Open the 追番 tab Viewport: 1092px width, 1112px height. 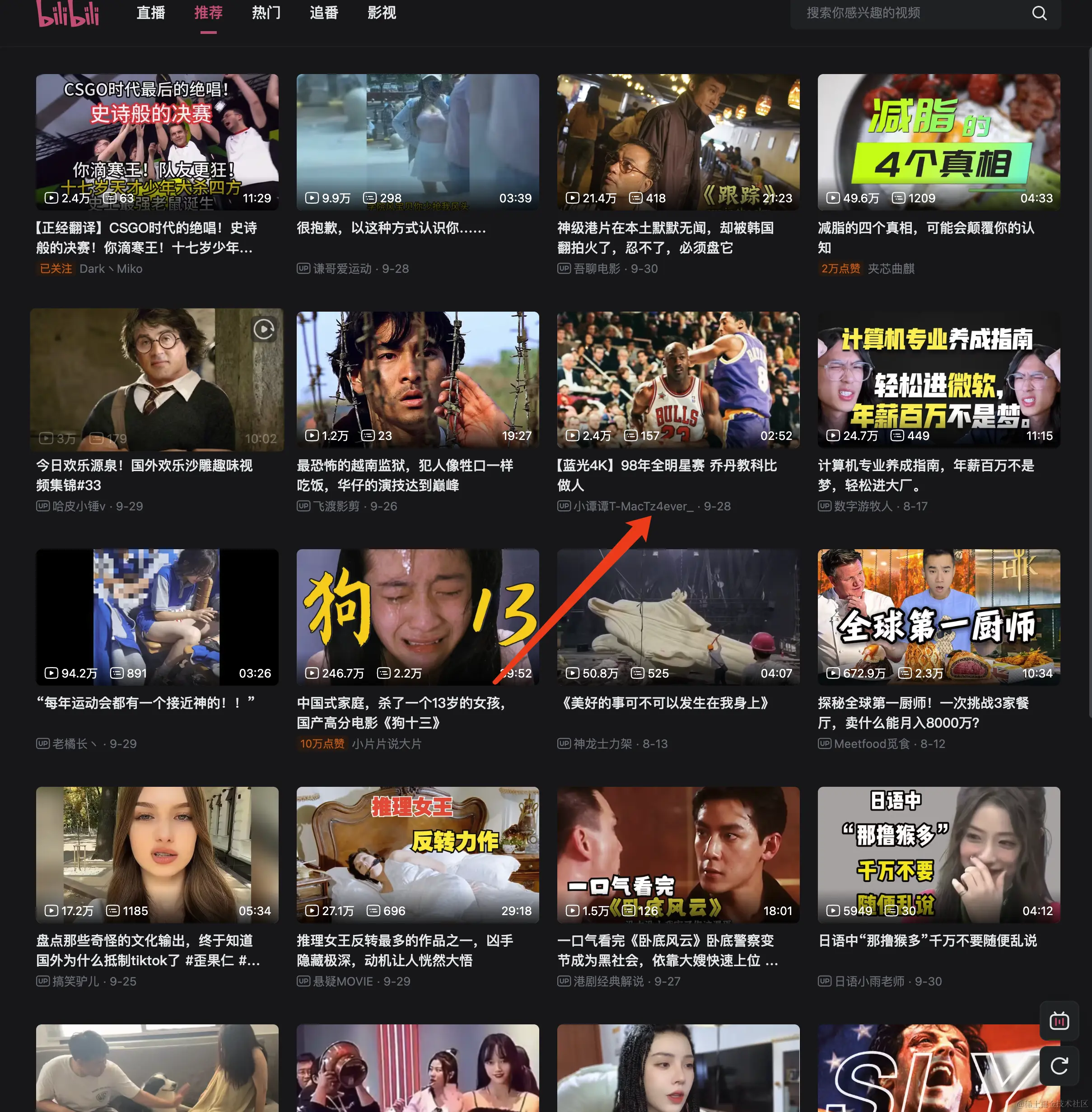point(323,13)
